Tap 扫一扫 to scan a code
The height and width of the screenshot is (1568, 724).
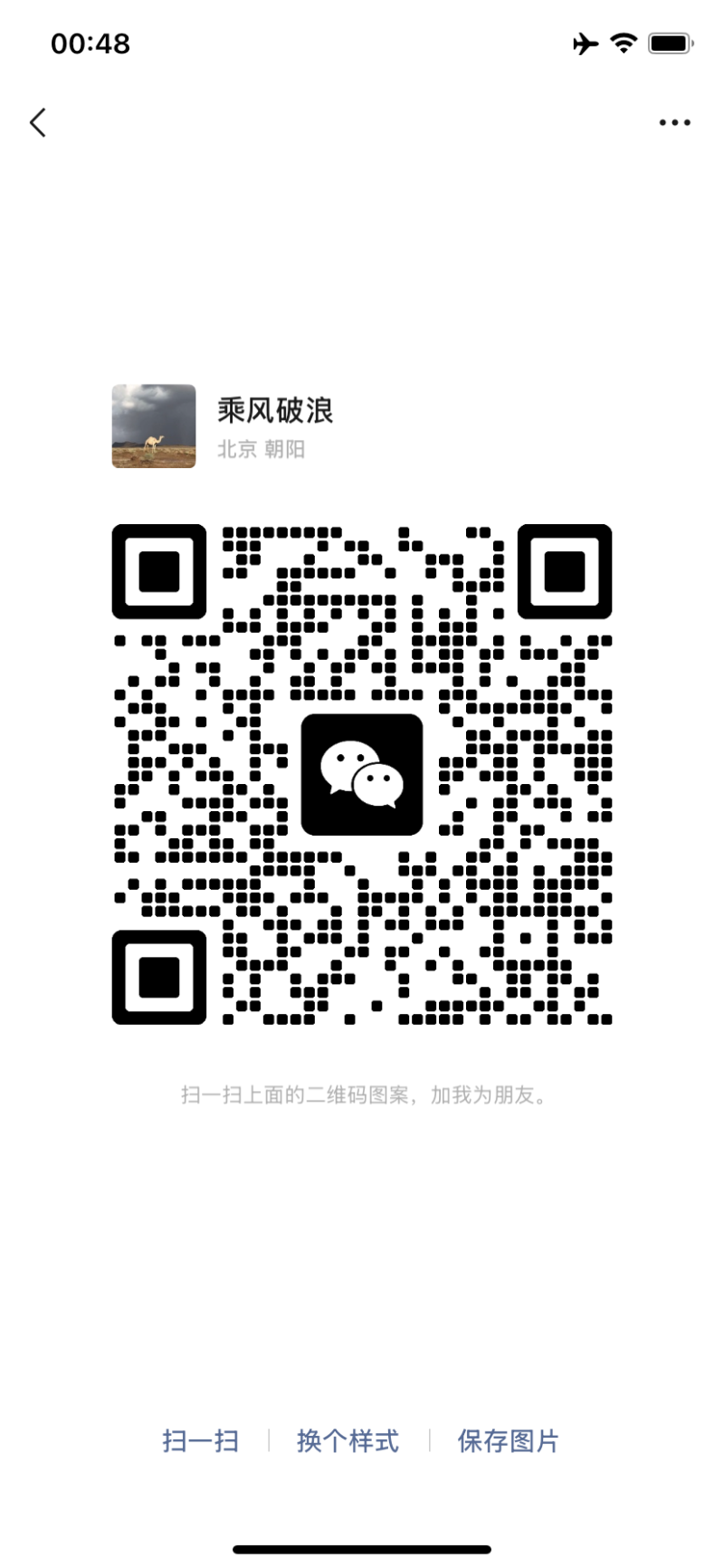(200, 1440)
